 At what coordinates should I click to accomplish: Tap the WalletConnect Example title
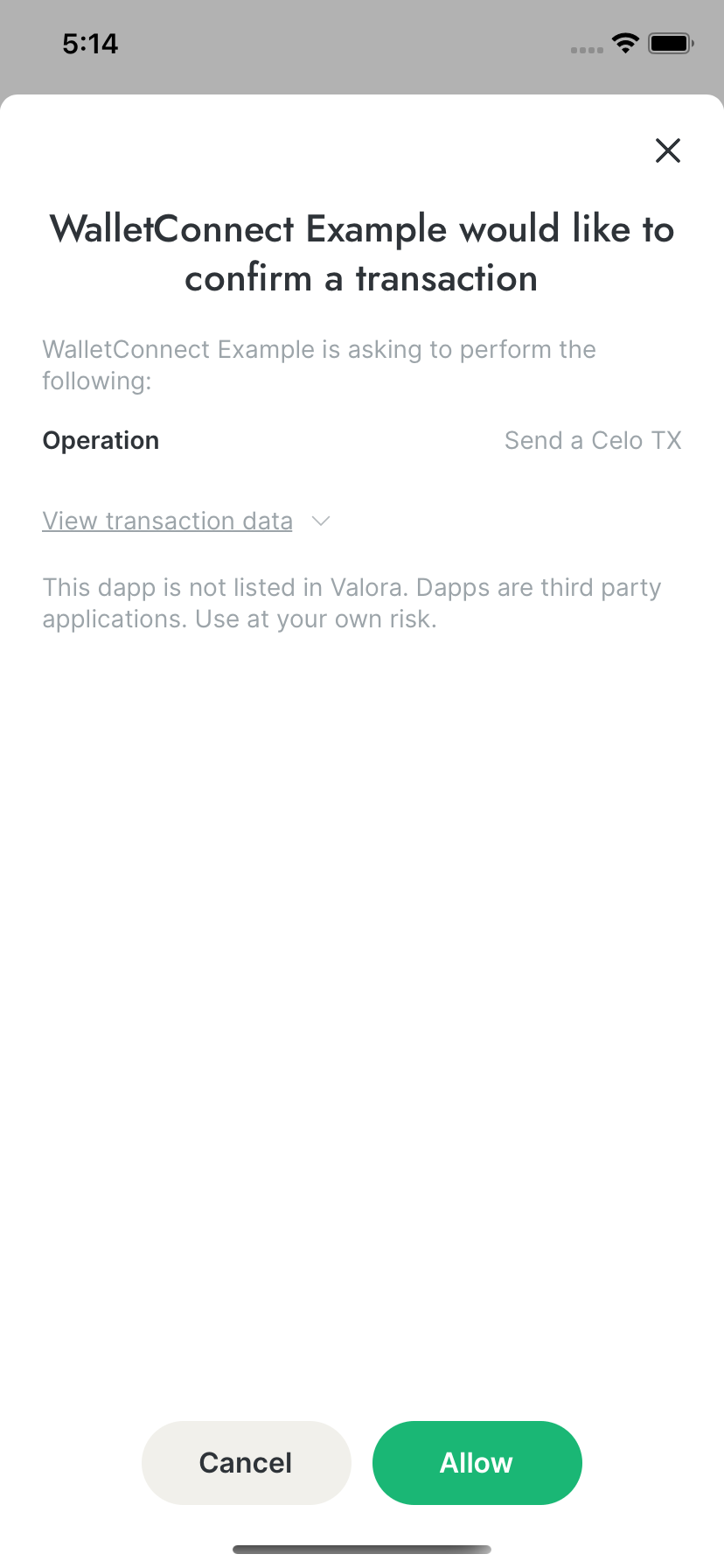(362, 253)
